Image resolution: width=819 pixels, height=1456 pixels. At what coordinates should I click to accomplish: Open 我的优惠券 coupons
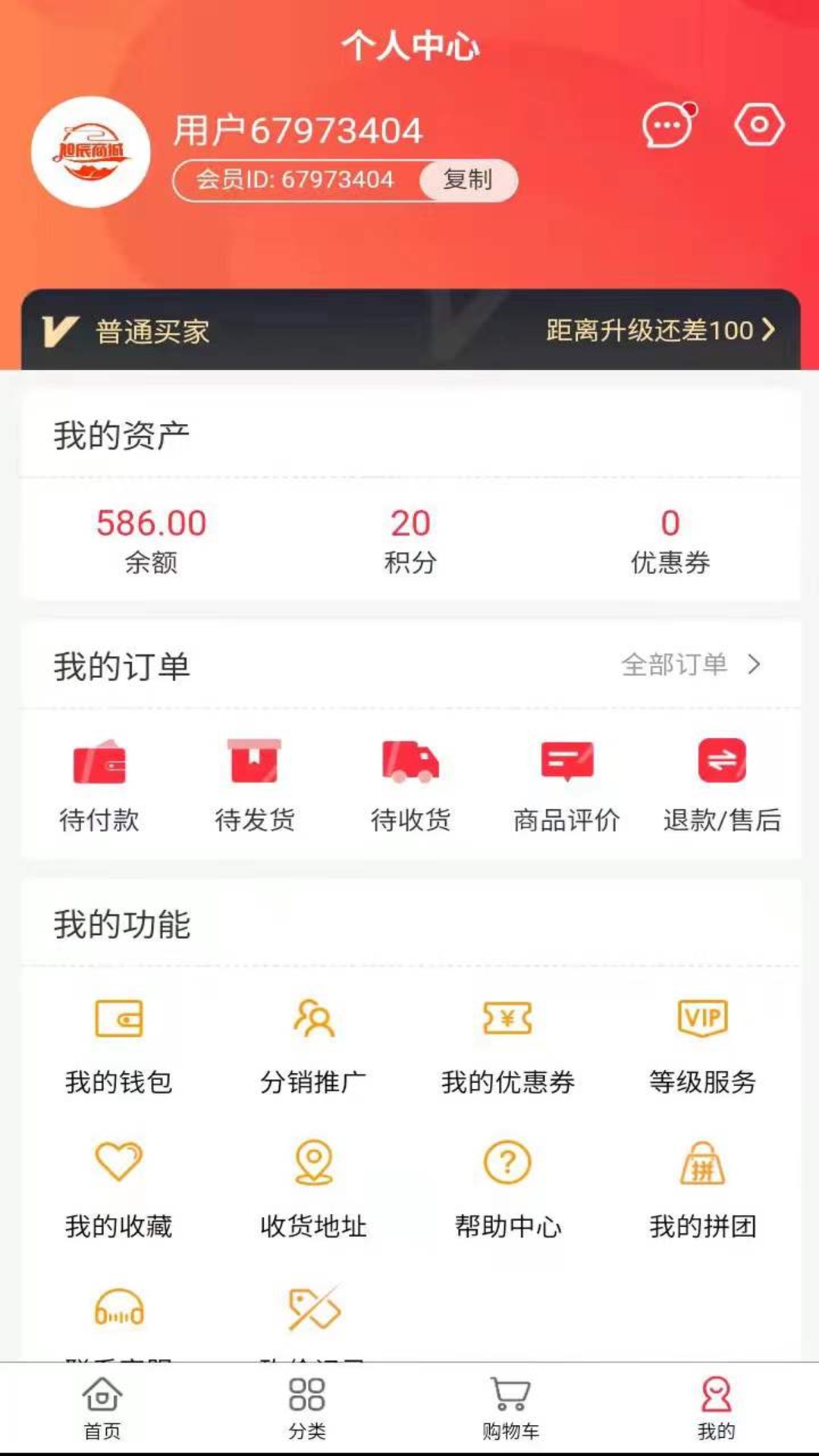tap(508, 1047)
